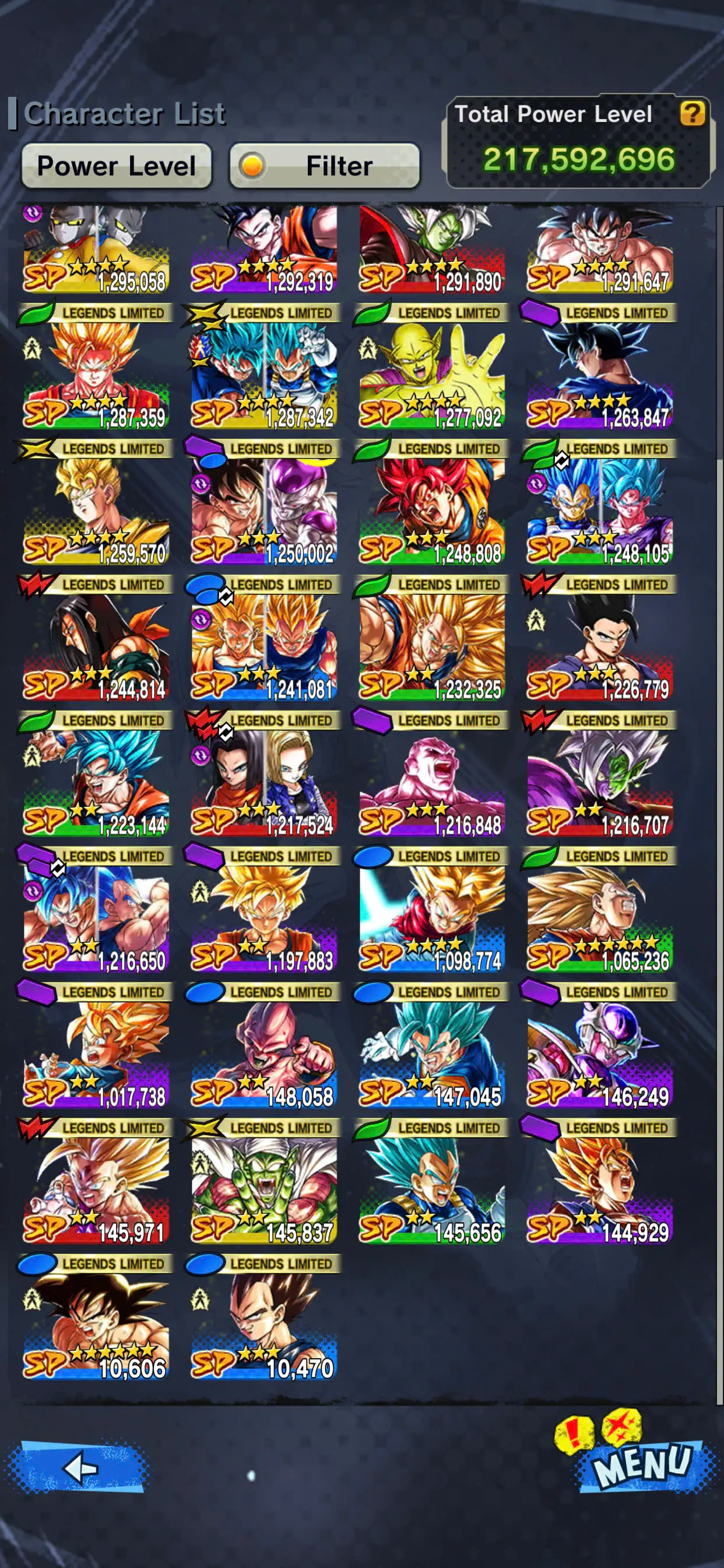Image resolution: width=724 pixels, height=1568 pixels.
Task: Select character with 1,248,808 power
Action: point(432,512)
